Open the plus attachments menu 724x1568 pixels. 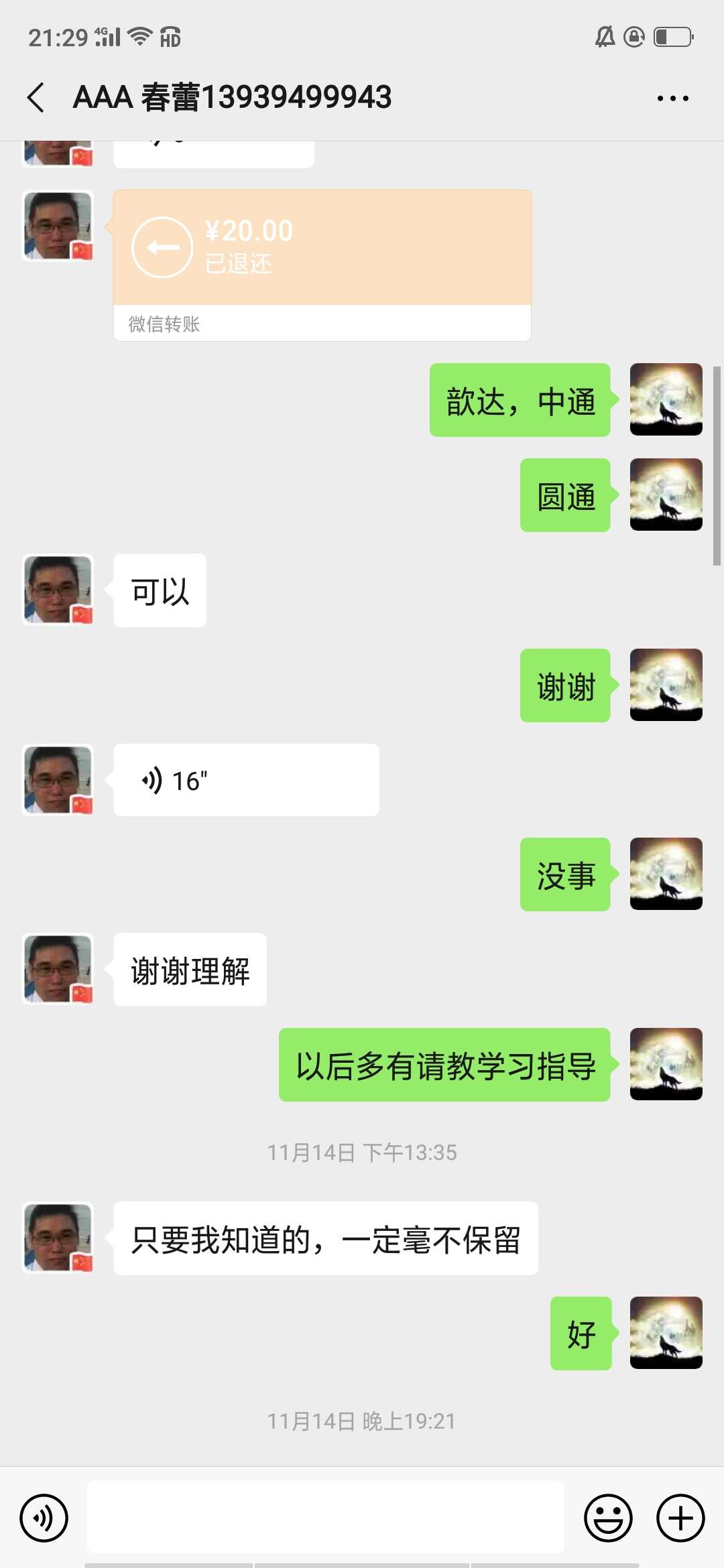pos(680,1518)
